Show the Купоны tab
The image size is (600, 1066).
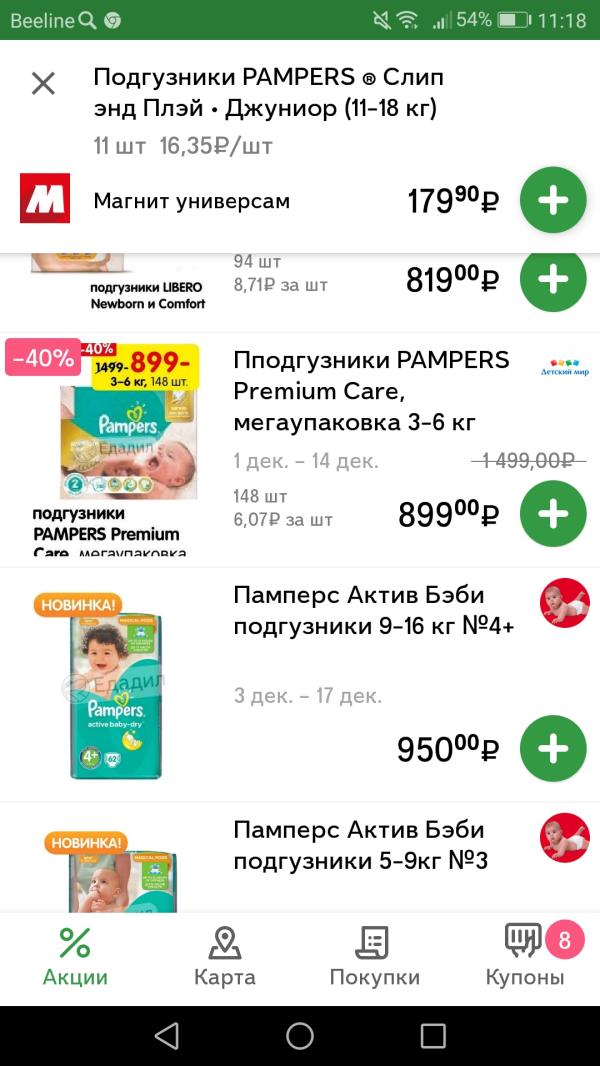point(525,957)
